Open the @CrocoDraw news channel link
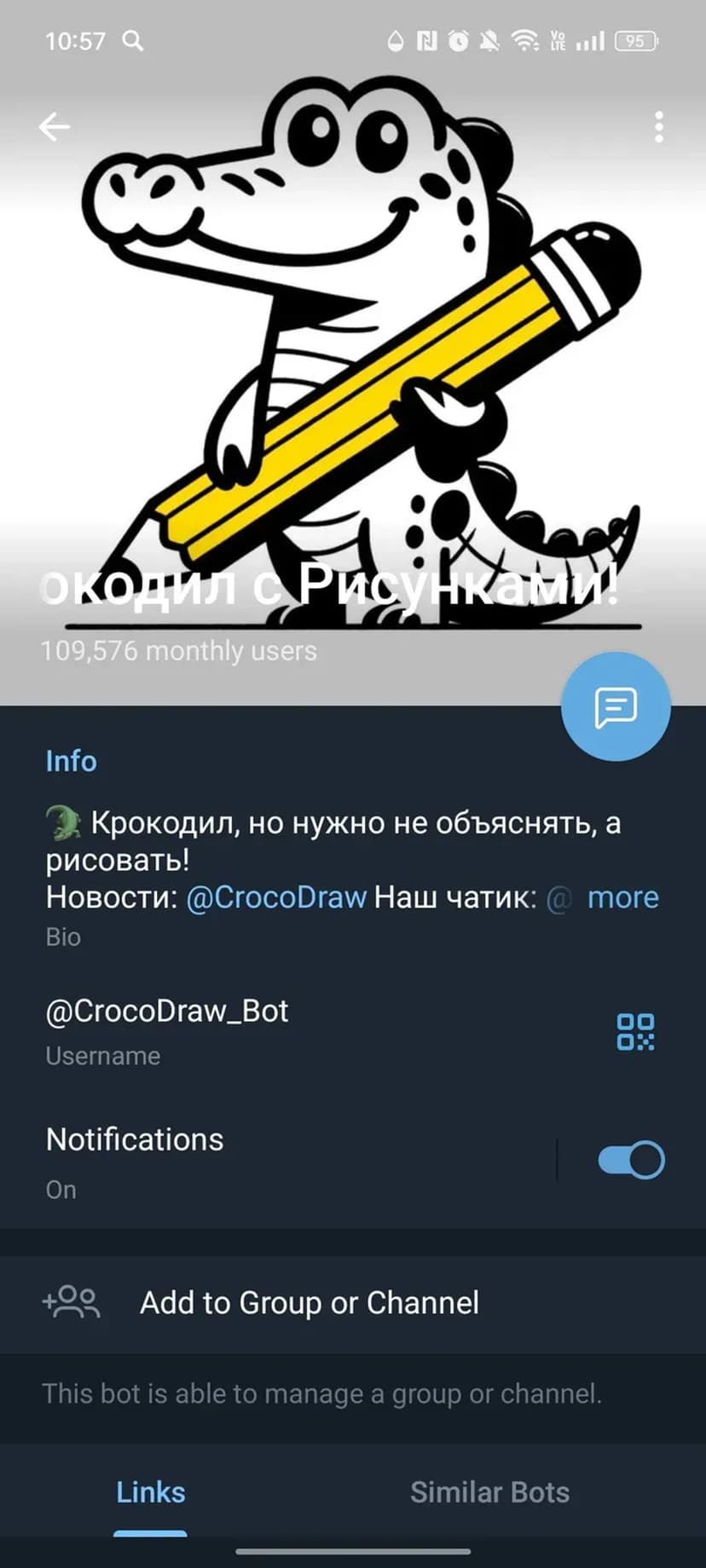This screenshot has height=1568, width=706. (276, 897)
